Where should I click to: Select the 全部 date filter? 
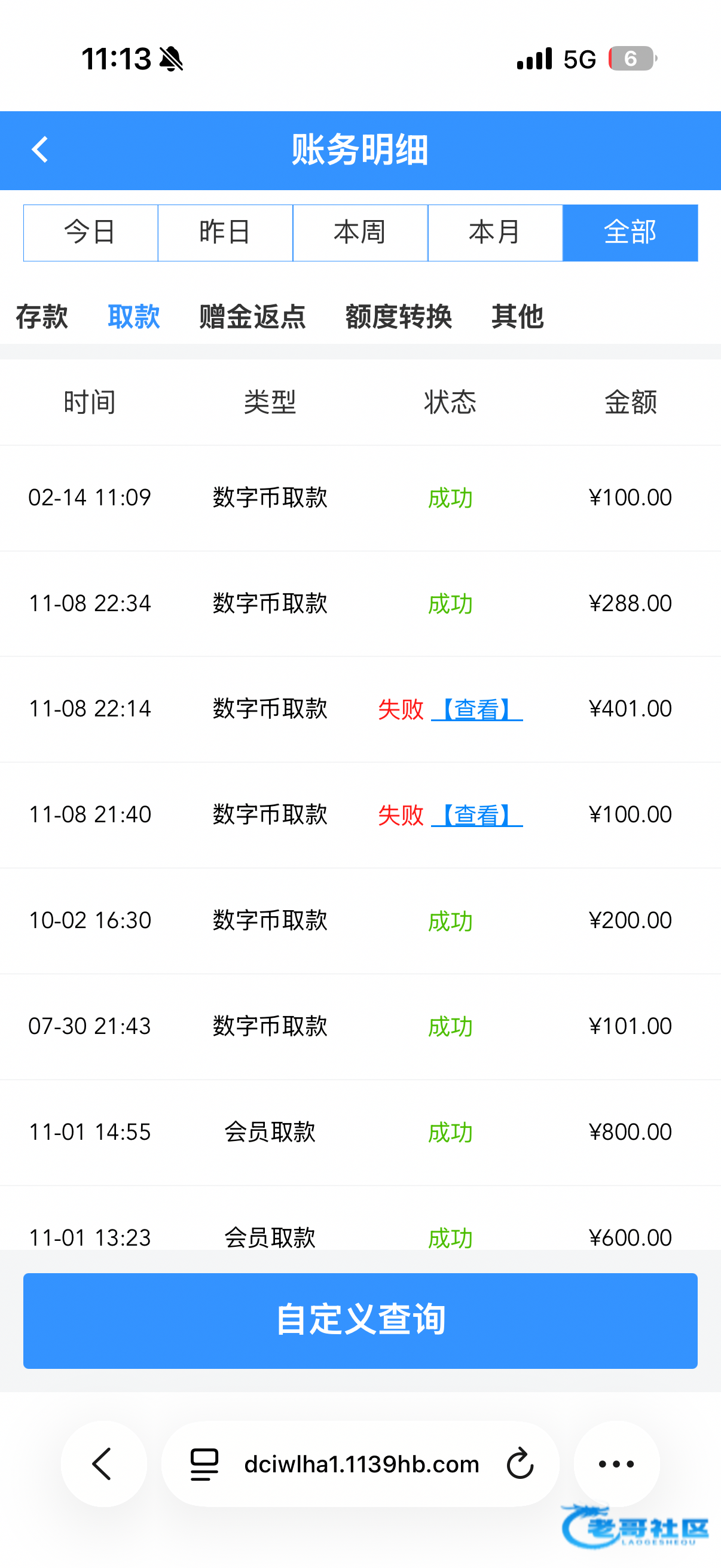[630, 233]
